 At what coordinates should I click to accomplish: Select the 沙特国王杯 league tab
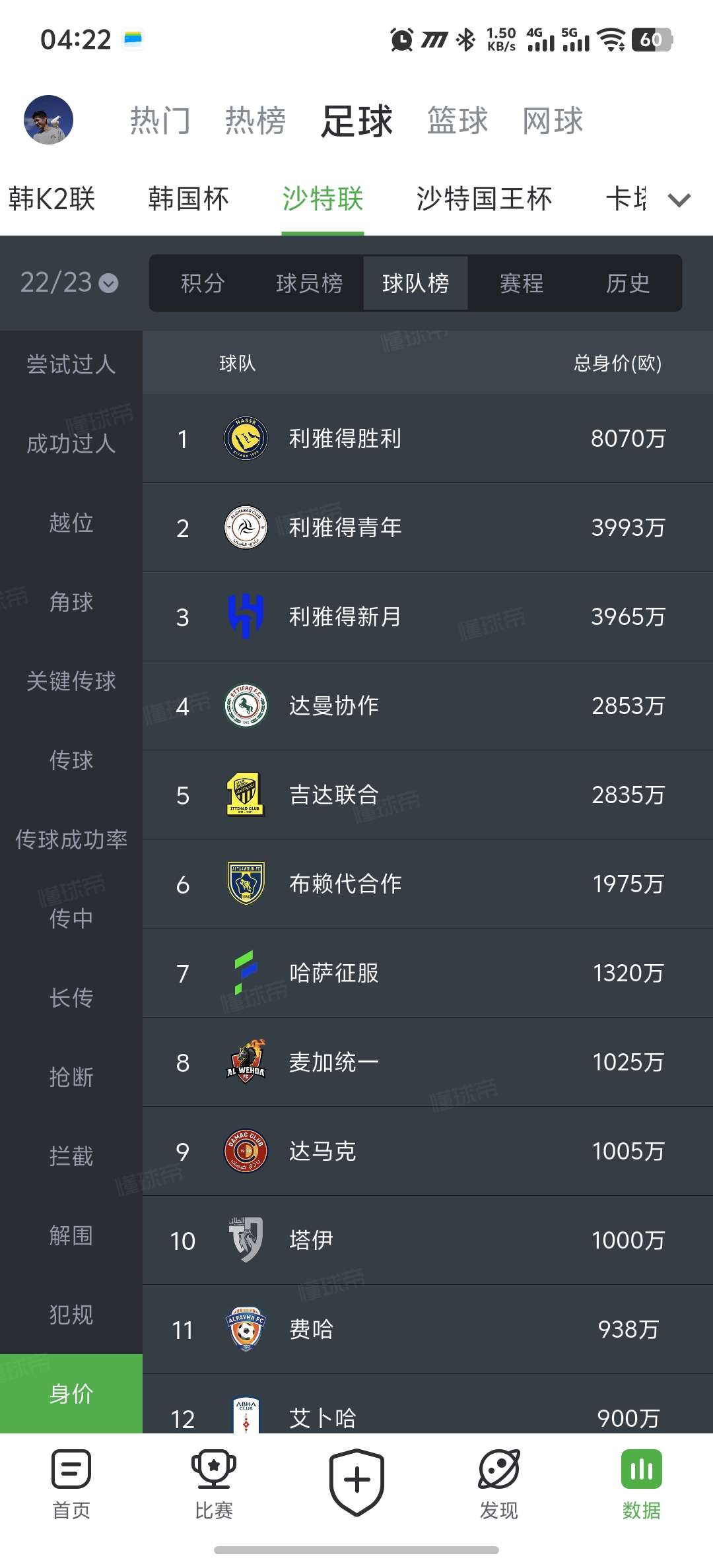click(484, 199)
